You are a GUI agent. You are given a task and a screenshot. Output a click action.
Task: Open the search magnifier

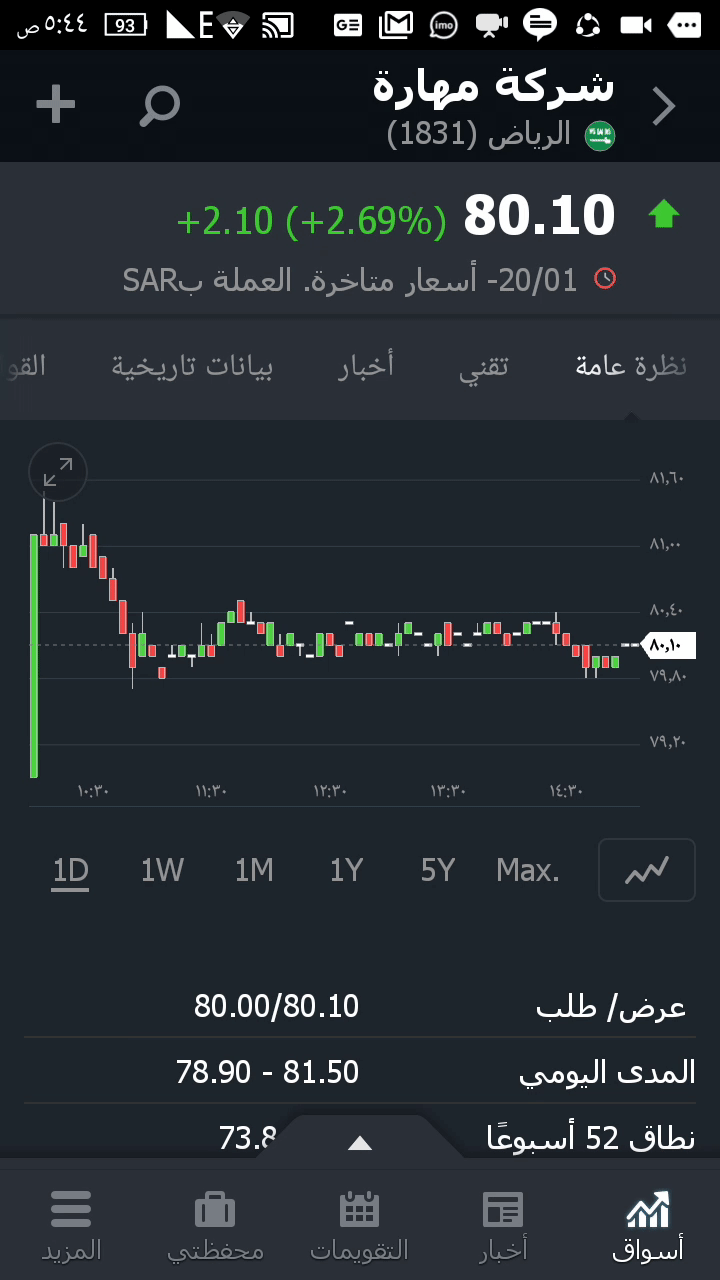[x=160, y=105]
